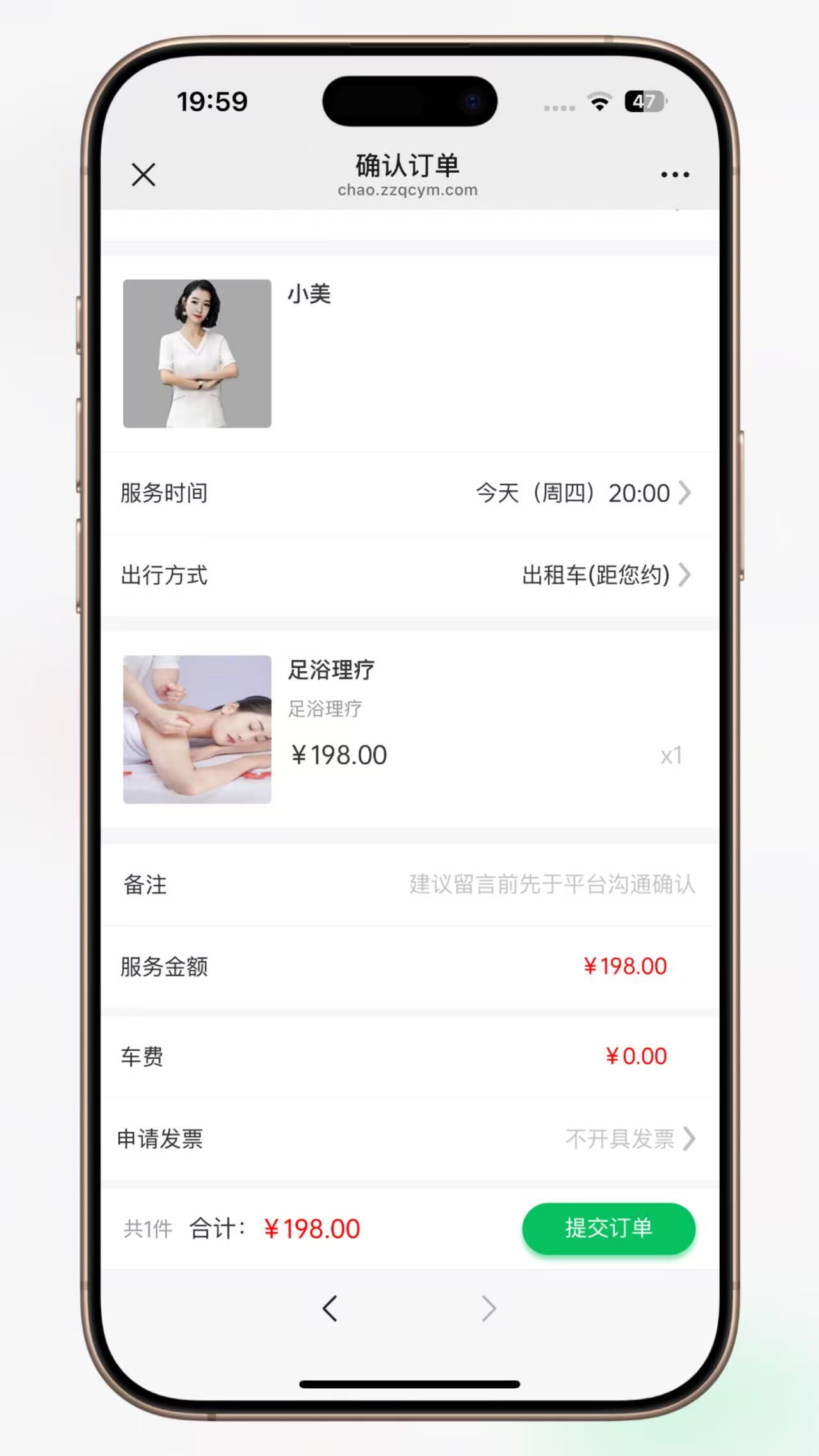Enter a note in the 备注 field
The height and width of the screenshot is (1456, 819).
pos(551,884)
